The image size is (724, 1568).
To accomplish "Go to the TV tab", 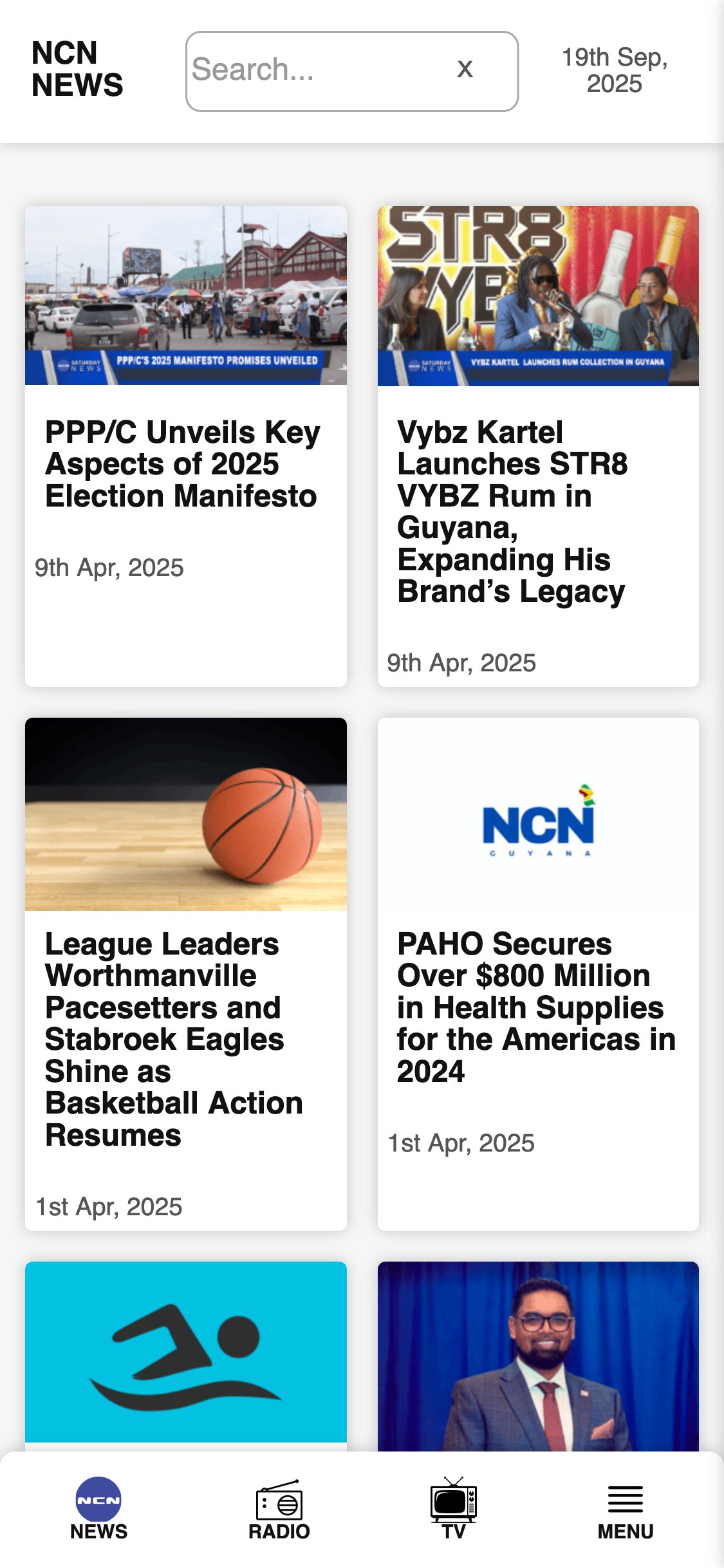I will 453,1509.
